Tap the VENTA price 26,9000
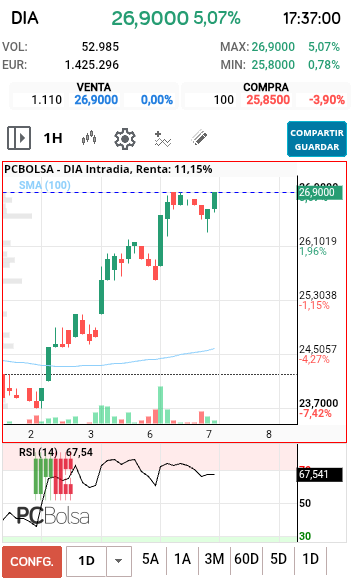This screenshot has width=360, height=583. pyautogui.click(x=96, y=100)
